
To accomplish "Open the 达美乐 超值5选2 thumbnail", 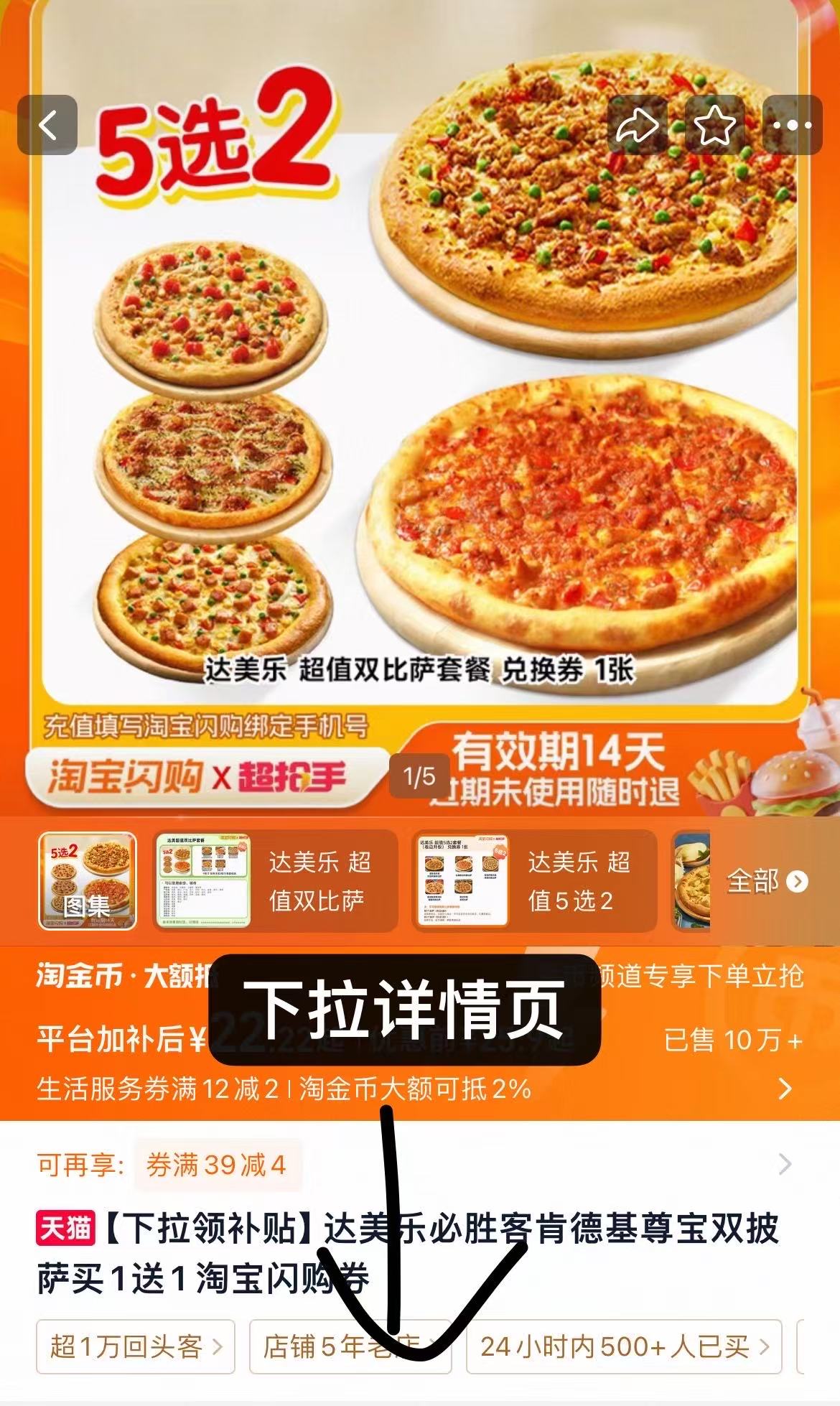I will pos(535,881).
